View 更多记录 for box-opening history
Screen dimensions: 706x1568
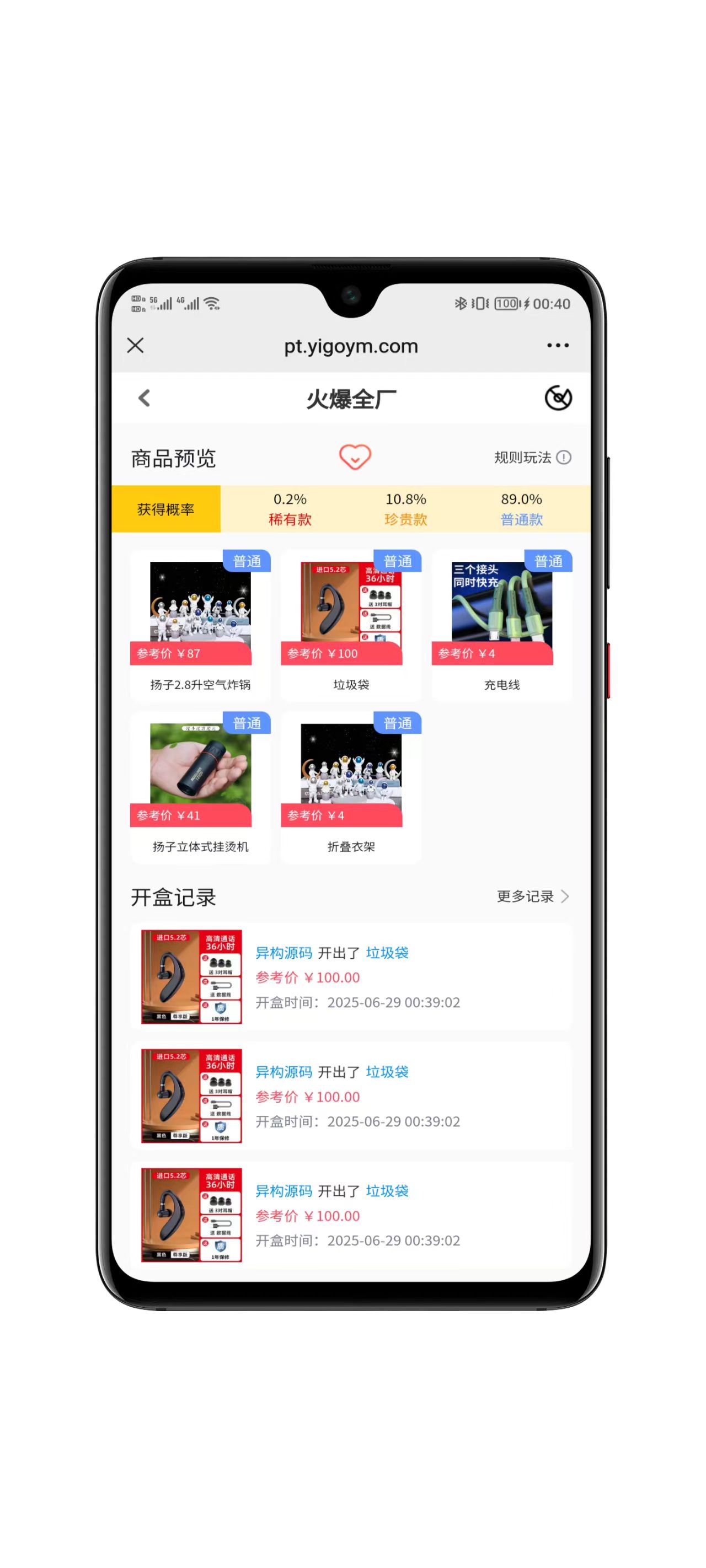pyautogui.click(x=532, y=896)
